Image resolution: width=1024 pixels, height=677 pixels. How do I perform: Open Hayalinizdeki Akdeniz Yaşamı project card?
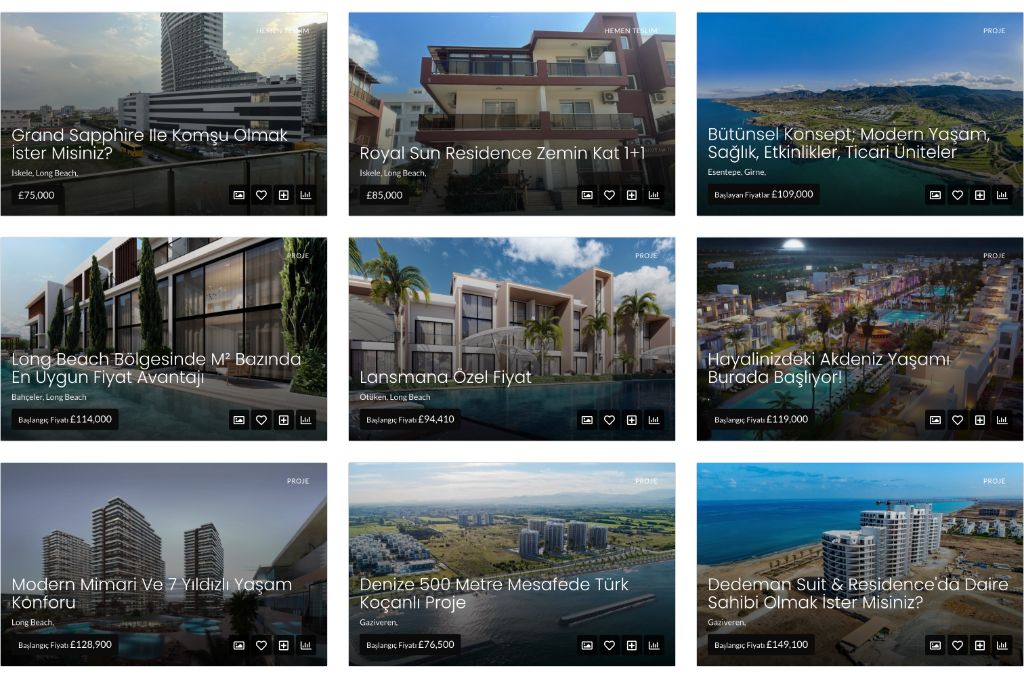coord(828,368)
